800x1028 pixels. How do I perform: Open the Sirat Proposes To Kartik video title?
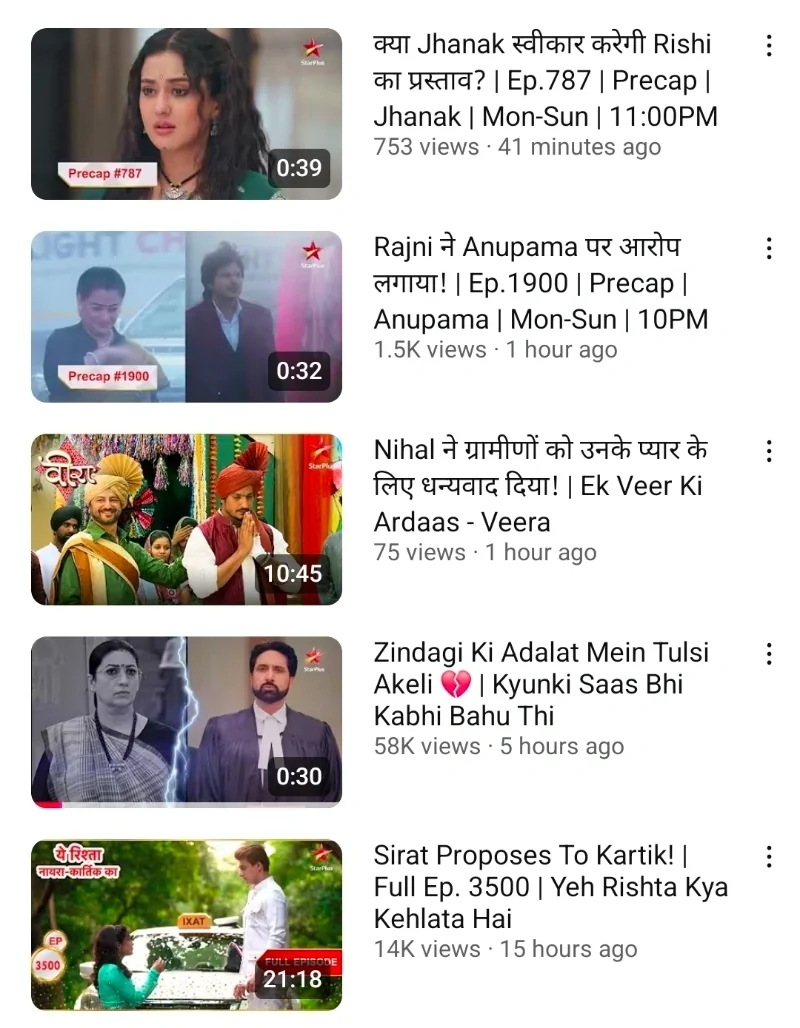click(550, 887)
